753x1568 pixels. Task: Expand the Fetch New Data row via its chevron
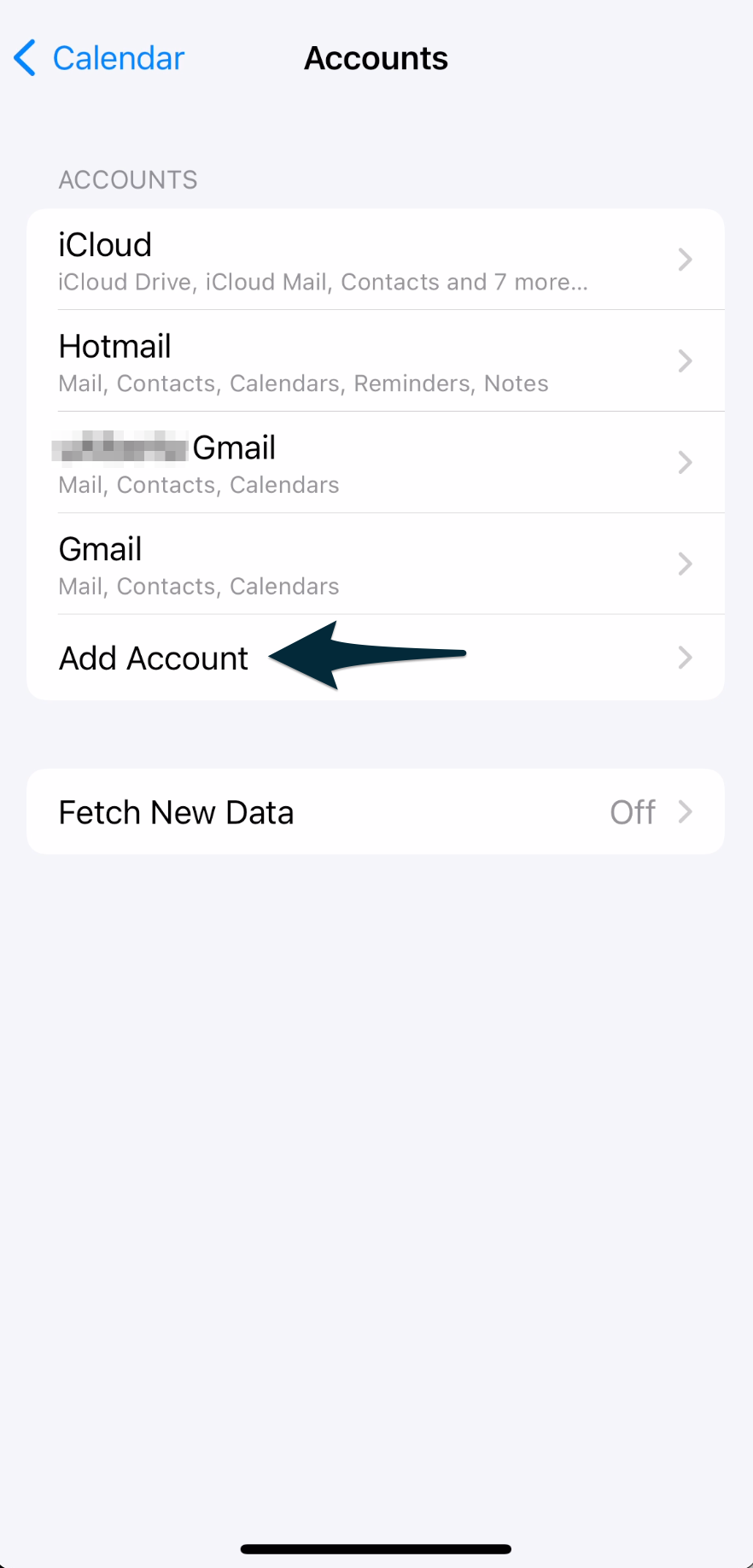(684, 811)
